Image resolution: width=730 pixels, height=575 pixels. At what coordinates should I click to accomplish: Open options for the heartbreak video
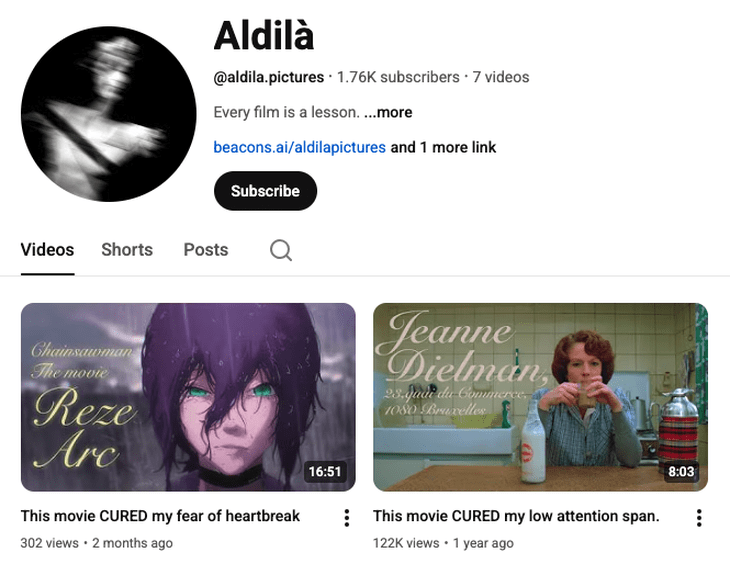coord(346,518)
